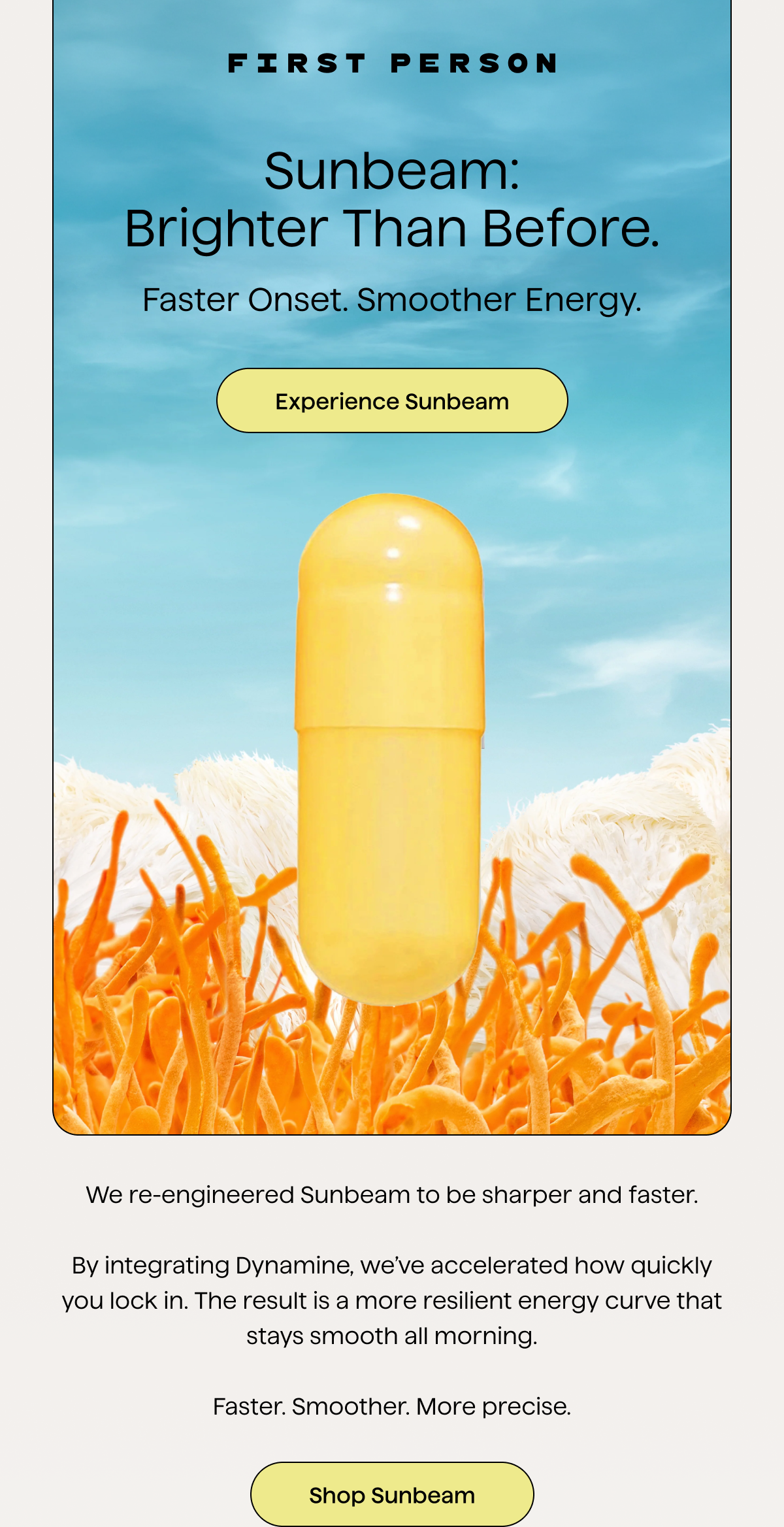This screenshot has width=784, height=1527.
Task: Open the Shop Sunbeam button
Action: point(392,1494)
